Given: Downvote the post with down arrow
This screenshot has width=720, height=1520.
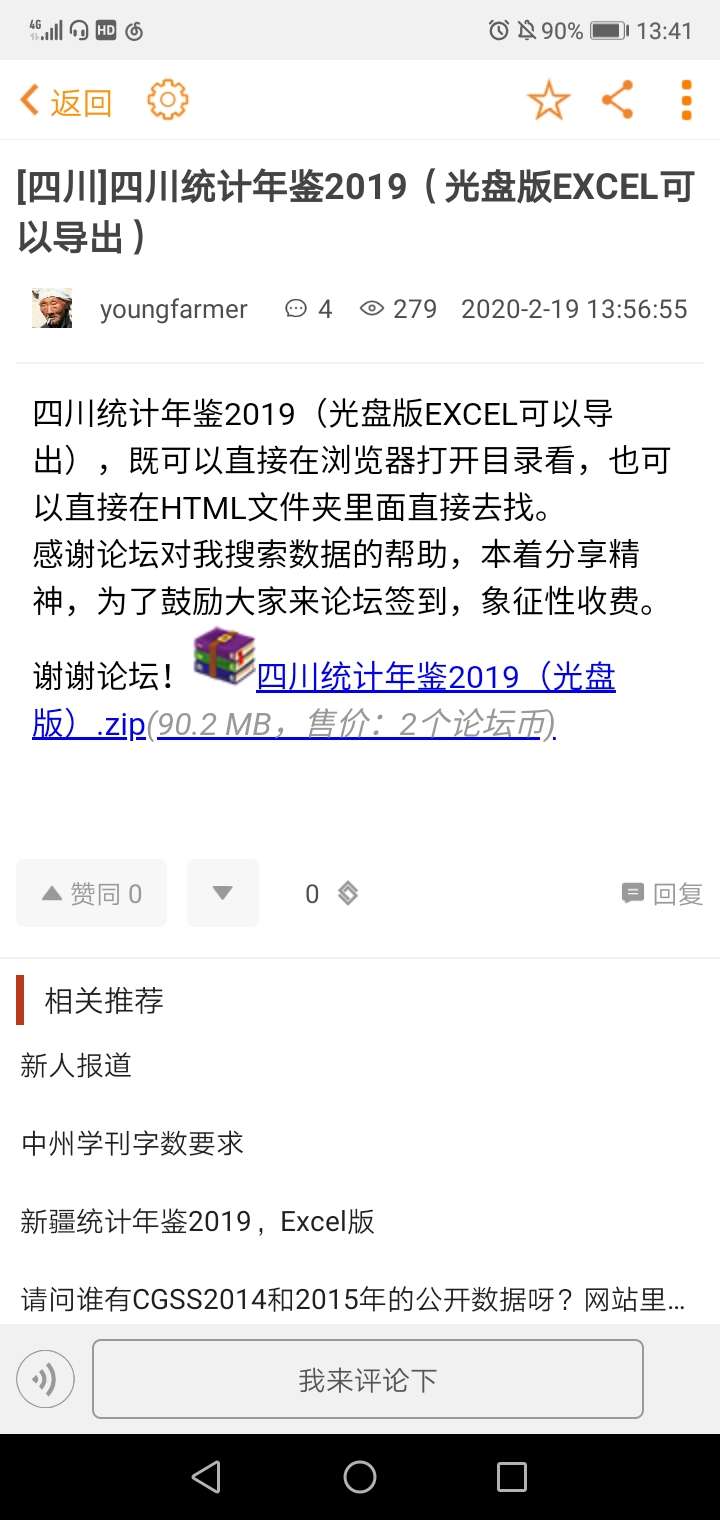Looking at the screenshot, I should [x=222, y=893].
